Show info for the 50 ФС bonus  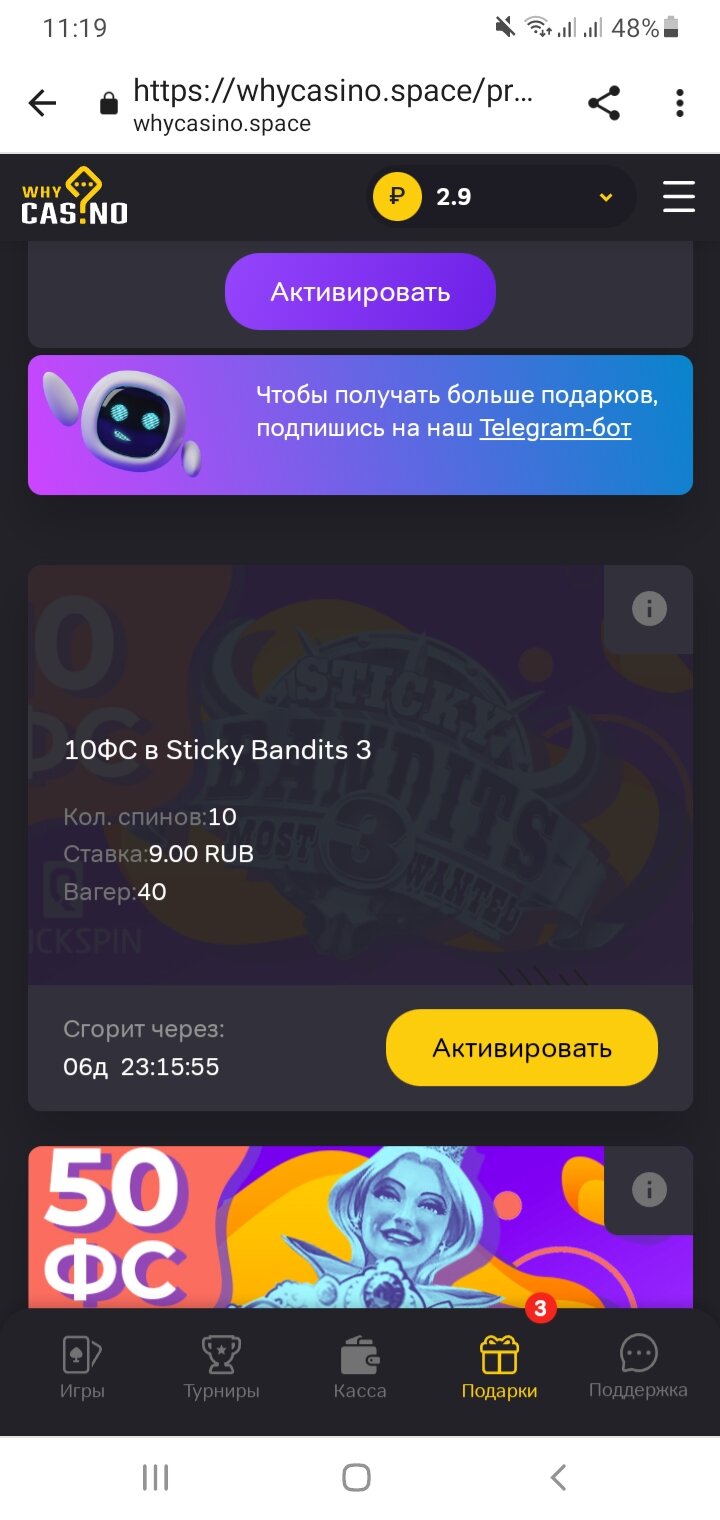coord(649,1189)
